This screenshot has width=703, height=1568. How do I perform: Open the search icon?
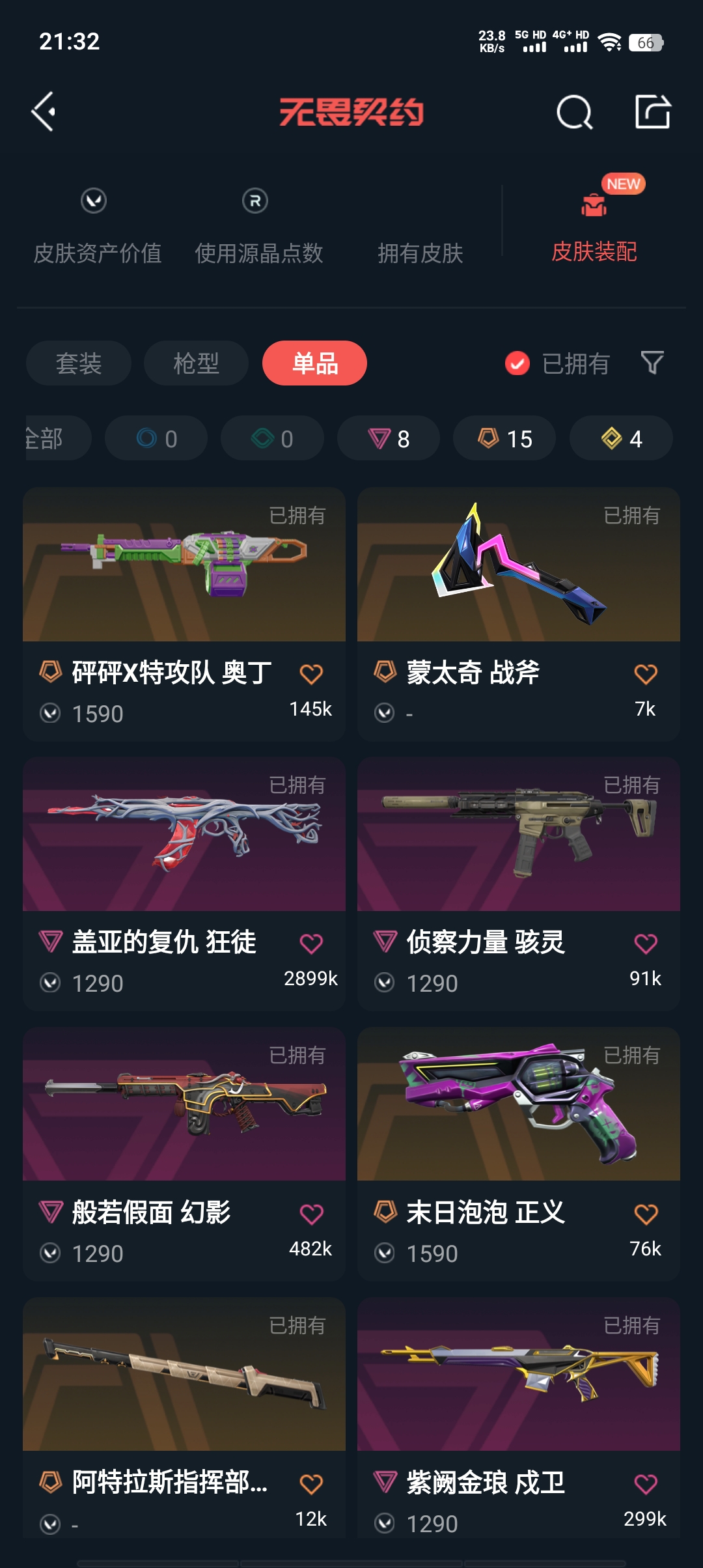(x=574, y=112)
